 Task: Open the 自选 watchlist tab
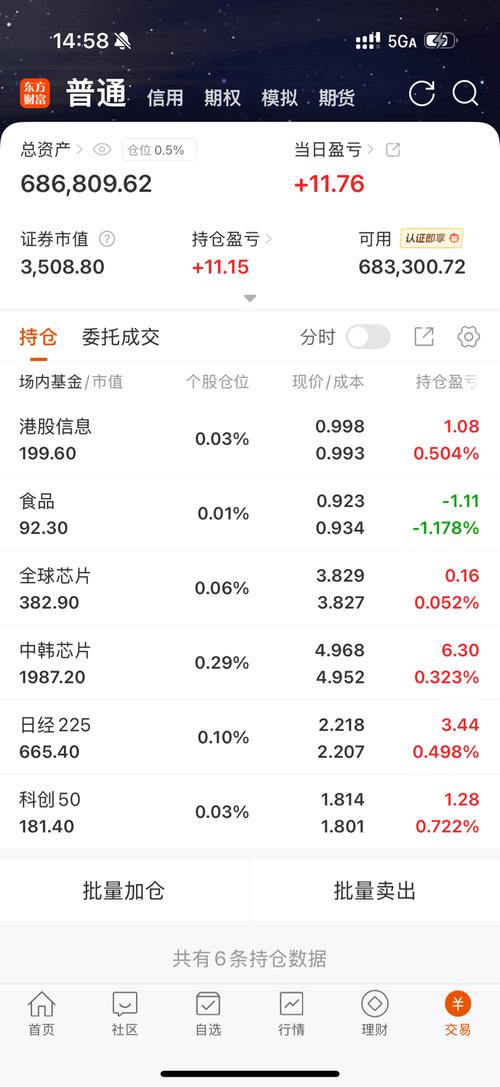208,1014
